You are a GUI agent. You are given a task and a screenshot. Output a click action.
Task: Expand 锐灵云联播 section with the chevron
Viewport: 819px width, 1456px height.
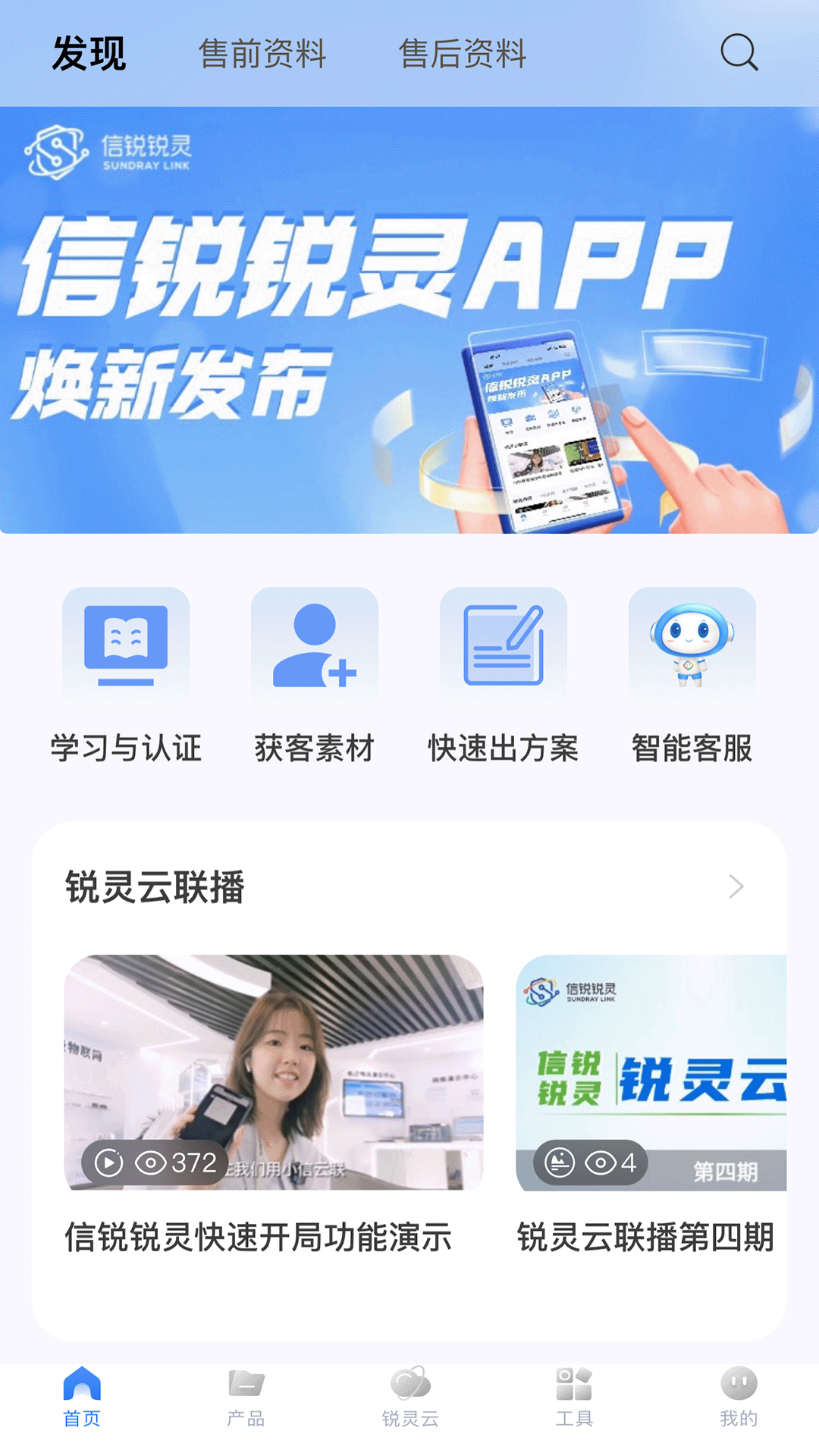coord(736,886)
